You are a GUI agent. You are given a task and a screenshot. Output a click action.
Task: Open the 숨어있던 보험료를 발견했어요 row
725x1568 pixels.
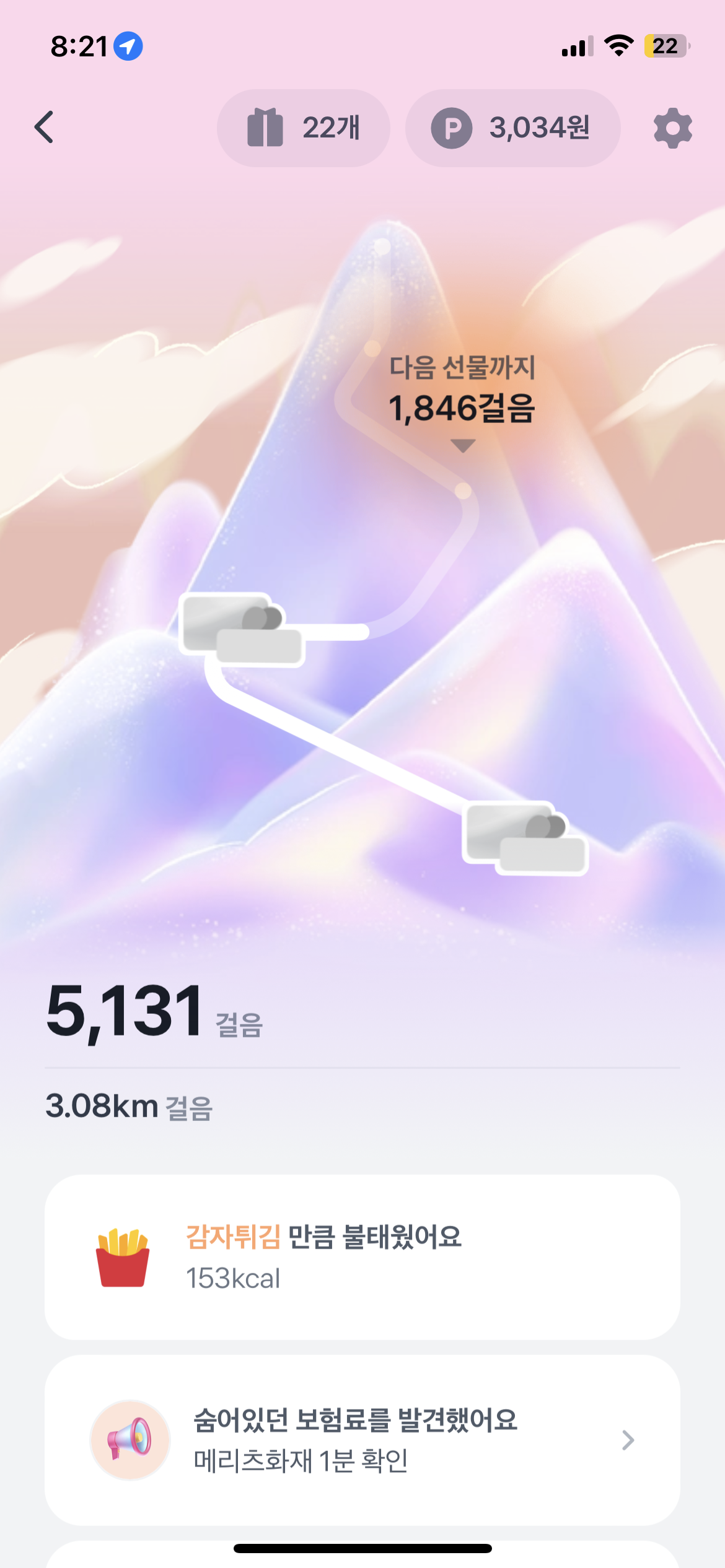[x=362, y=1440]
